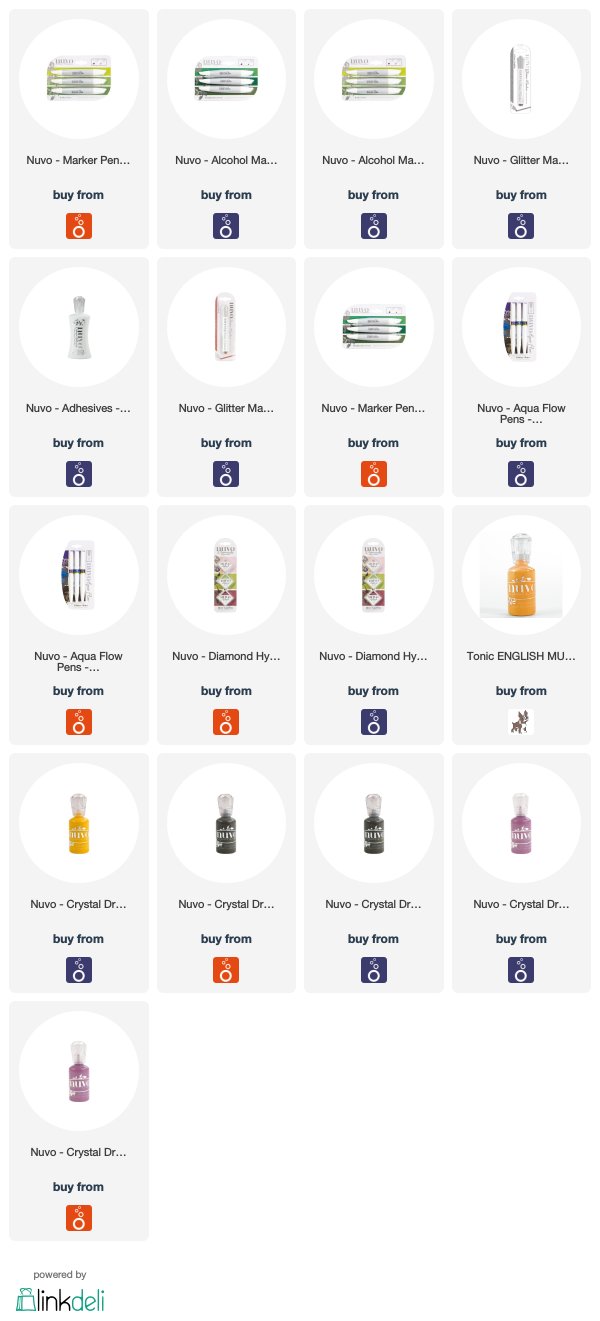
Task: Open the Nuvo Adhesives product card
Action: [79, 377]
